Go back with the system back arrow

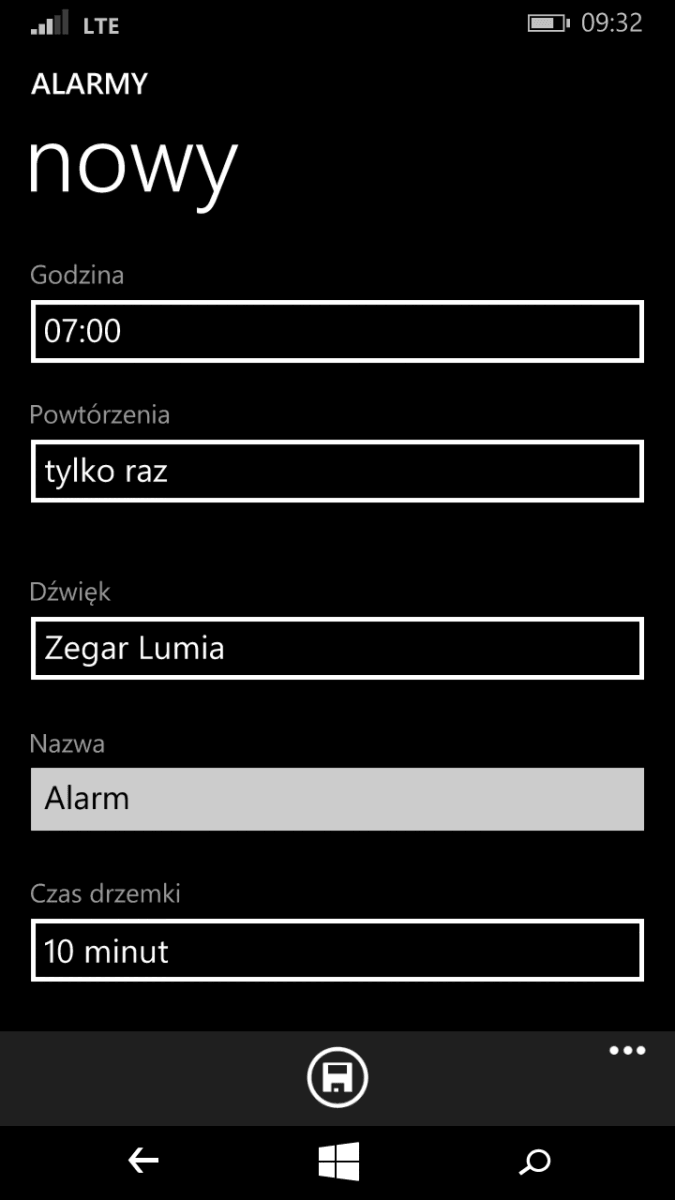(x=143, y=1161)
